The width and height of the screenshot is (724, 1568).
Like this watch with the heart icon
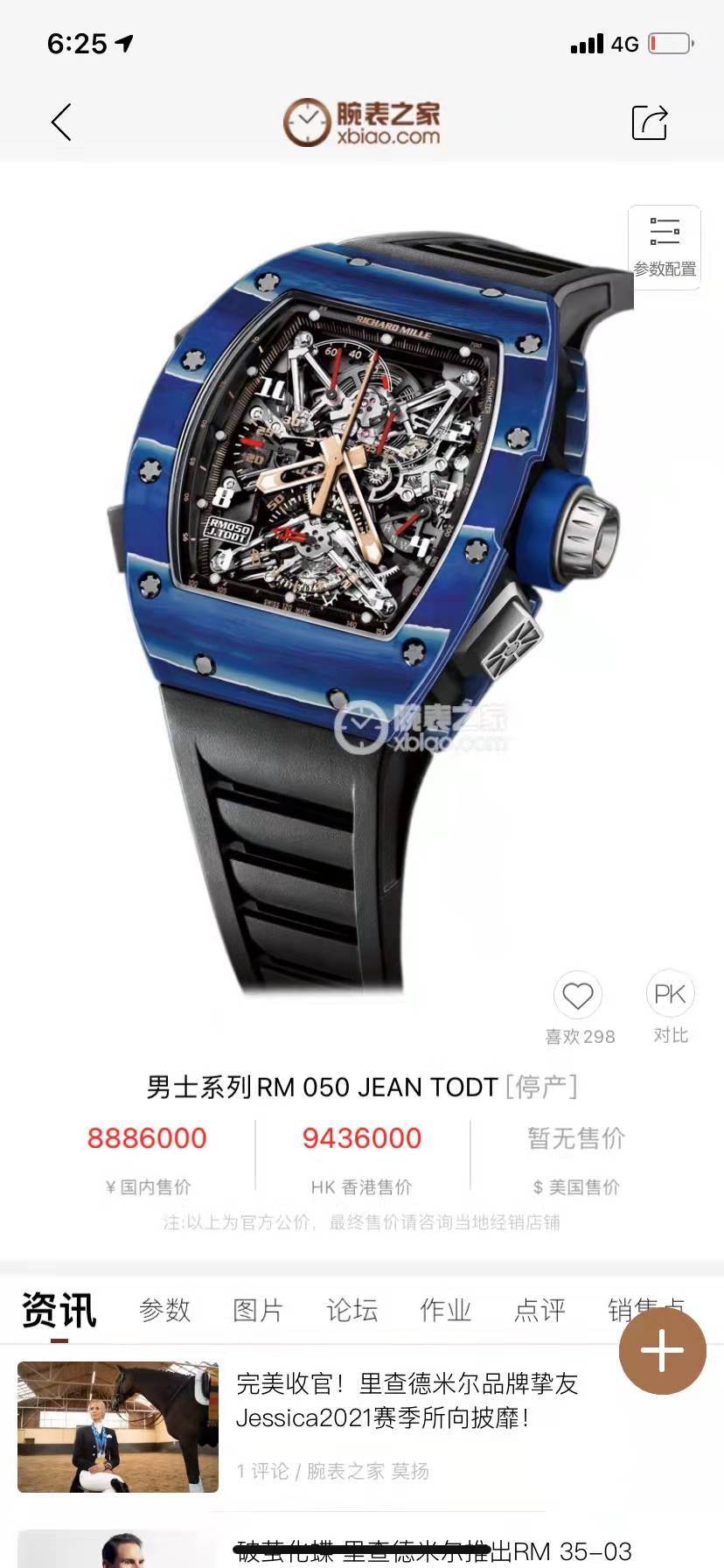point(578,996)
